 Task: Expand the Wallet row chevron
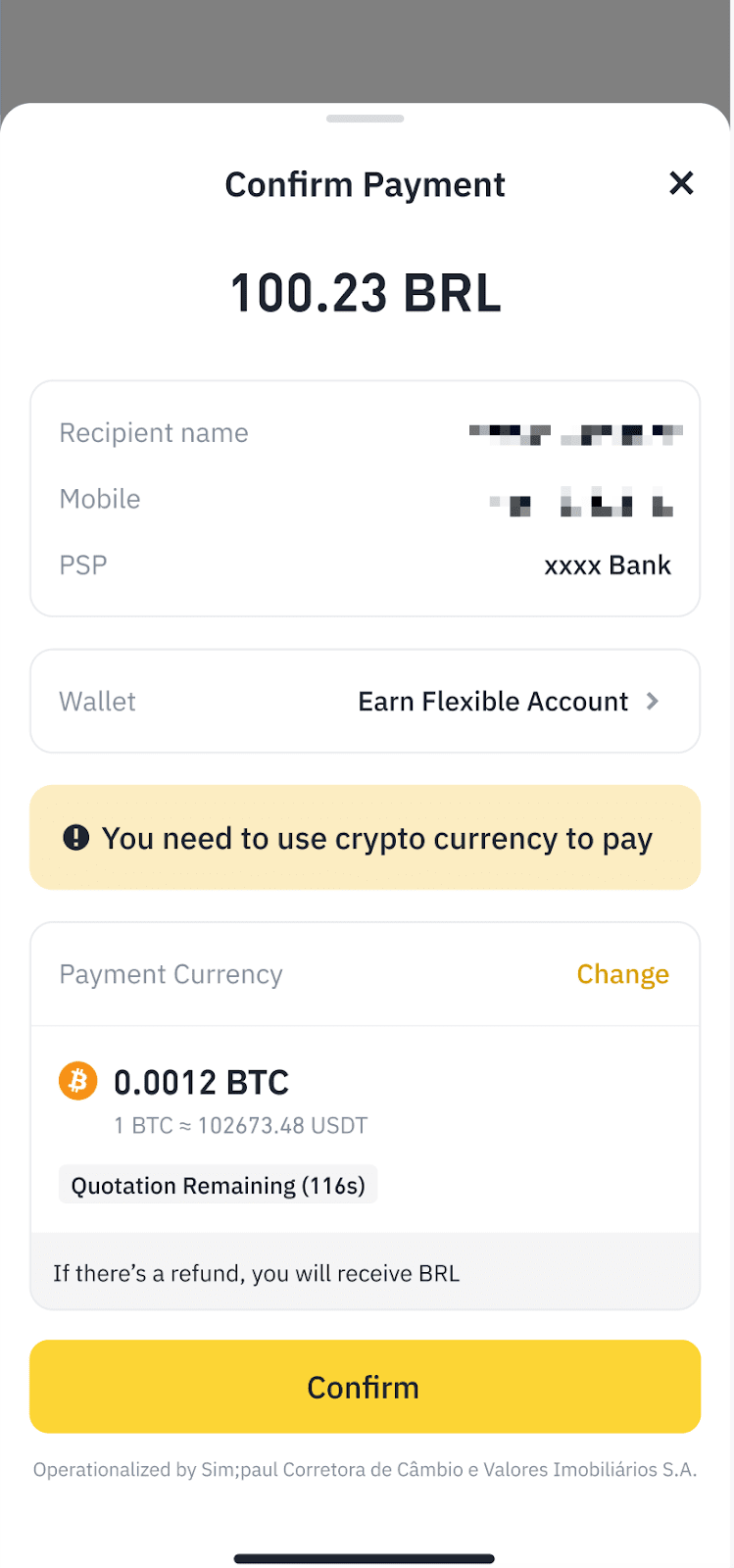[652, 701]
